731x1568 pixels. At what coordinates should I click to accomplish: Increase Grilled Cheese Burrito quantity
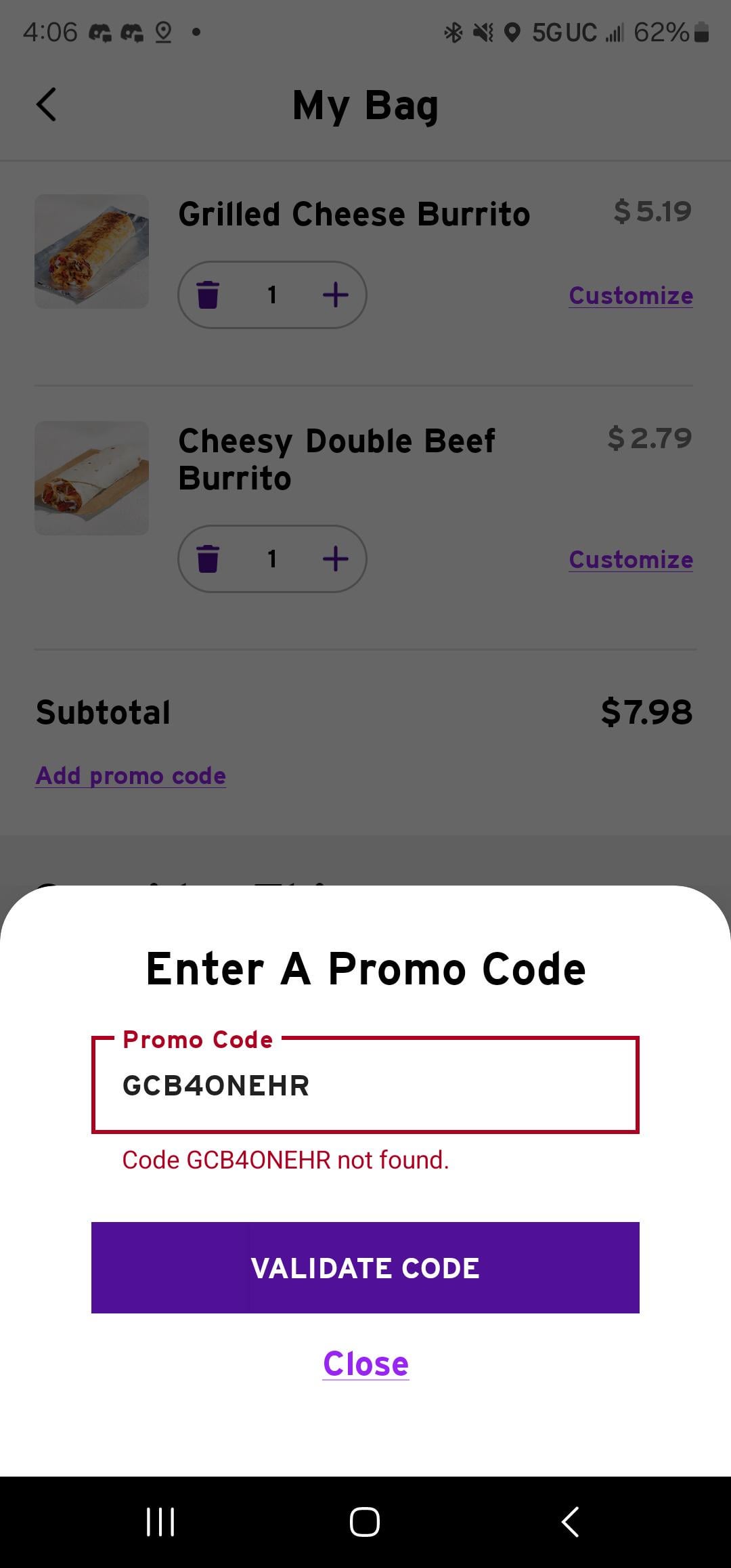[x=336, y=295]
